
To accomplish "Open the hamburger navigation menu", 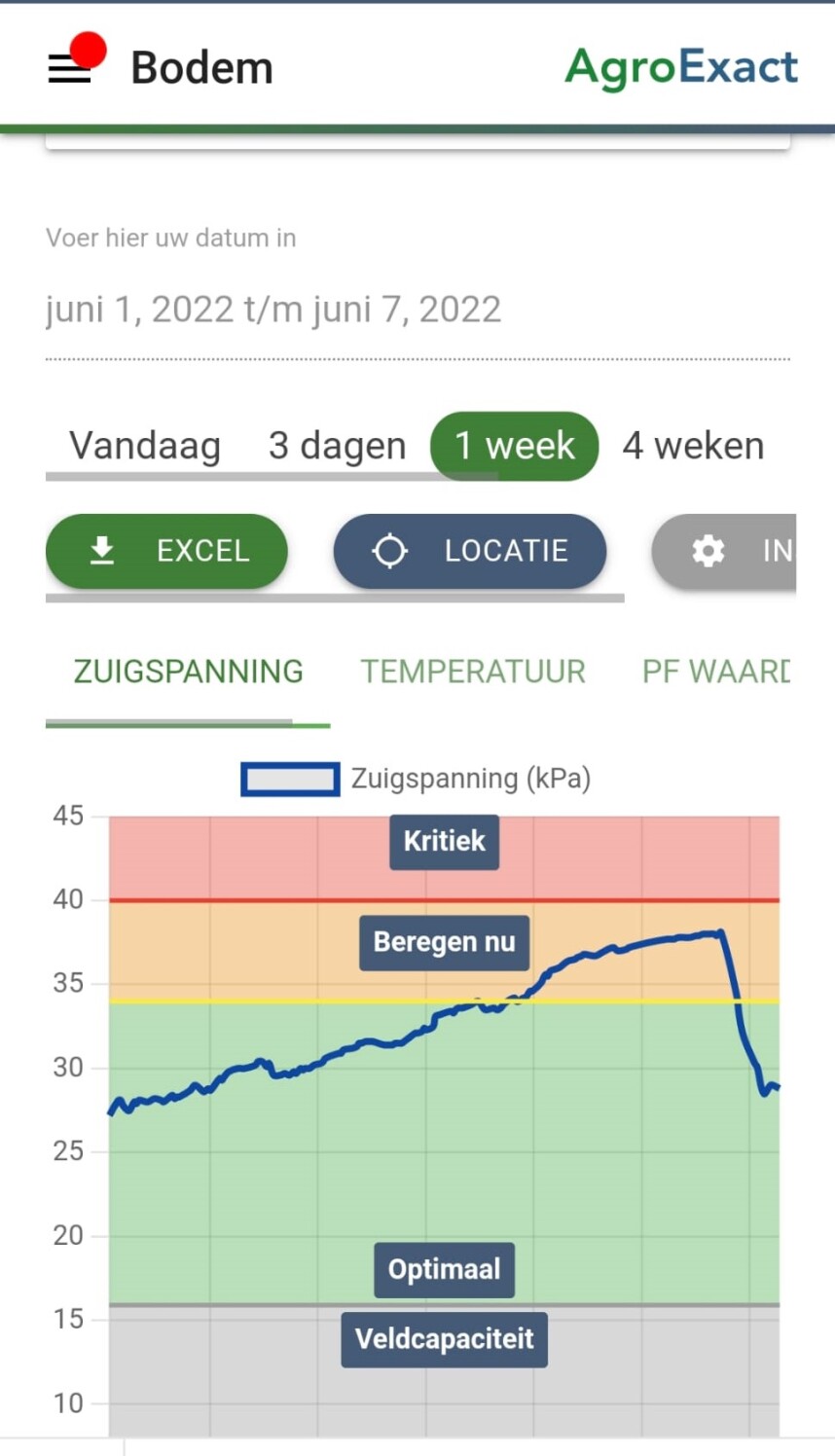I will coord(69,68).
